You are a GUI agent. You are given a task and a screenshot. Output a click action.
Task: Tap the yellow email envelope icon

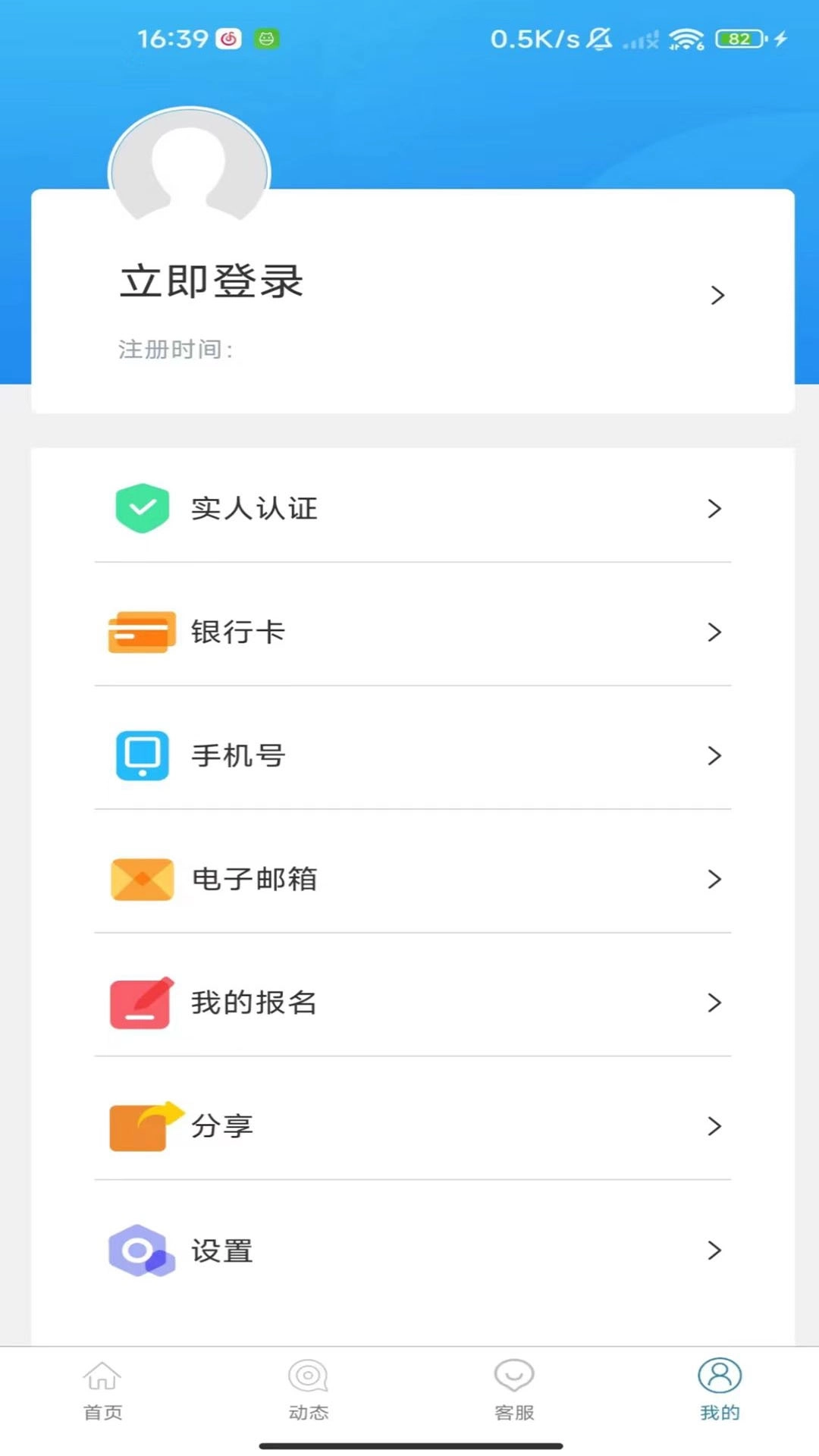click(x=141, y=879)
